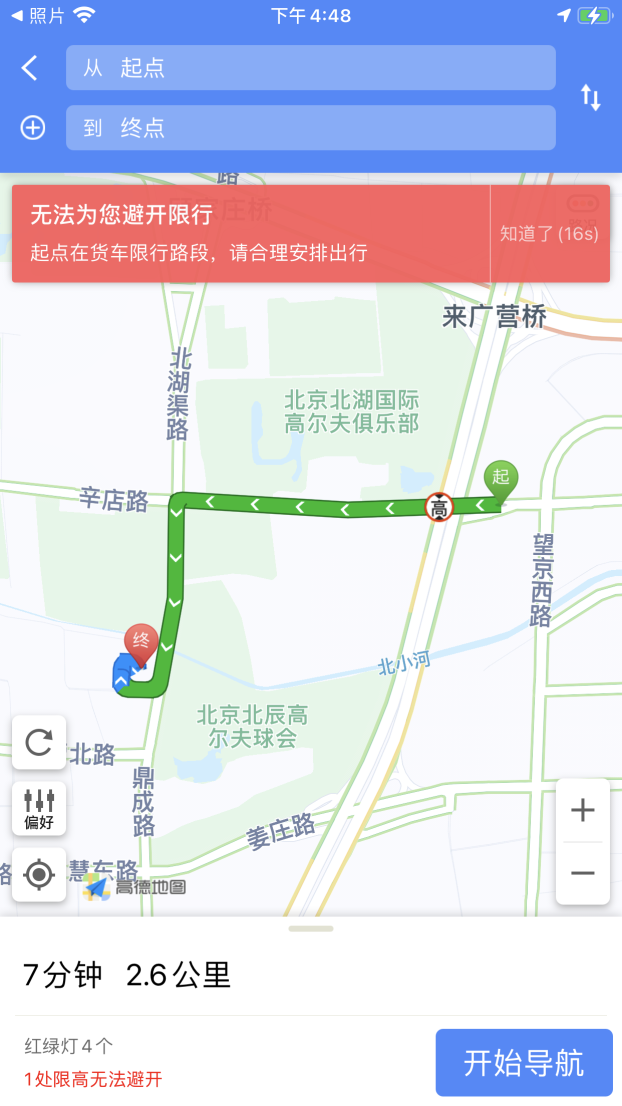This screenshot has width=622, height=1106.
Task: Dismiss the restriction warning via 知道了
Action: [549, 234]
